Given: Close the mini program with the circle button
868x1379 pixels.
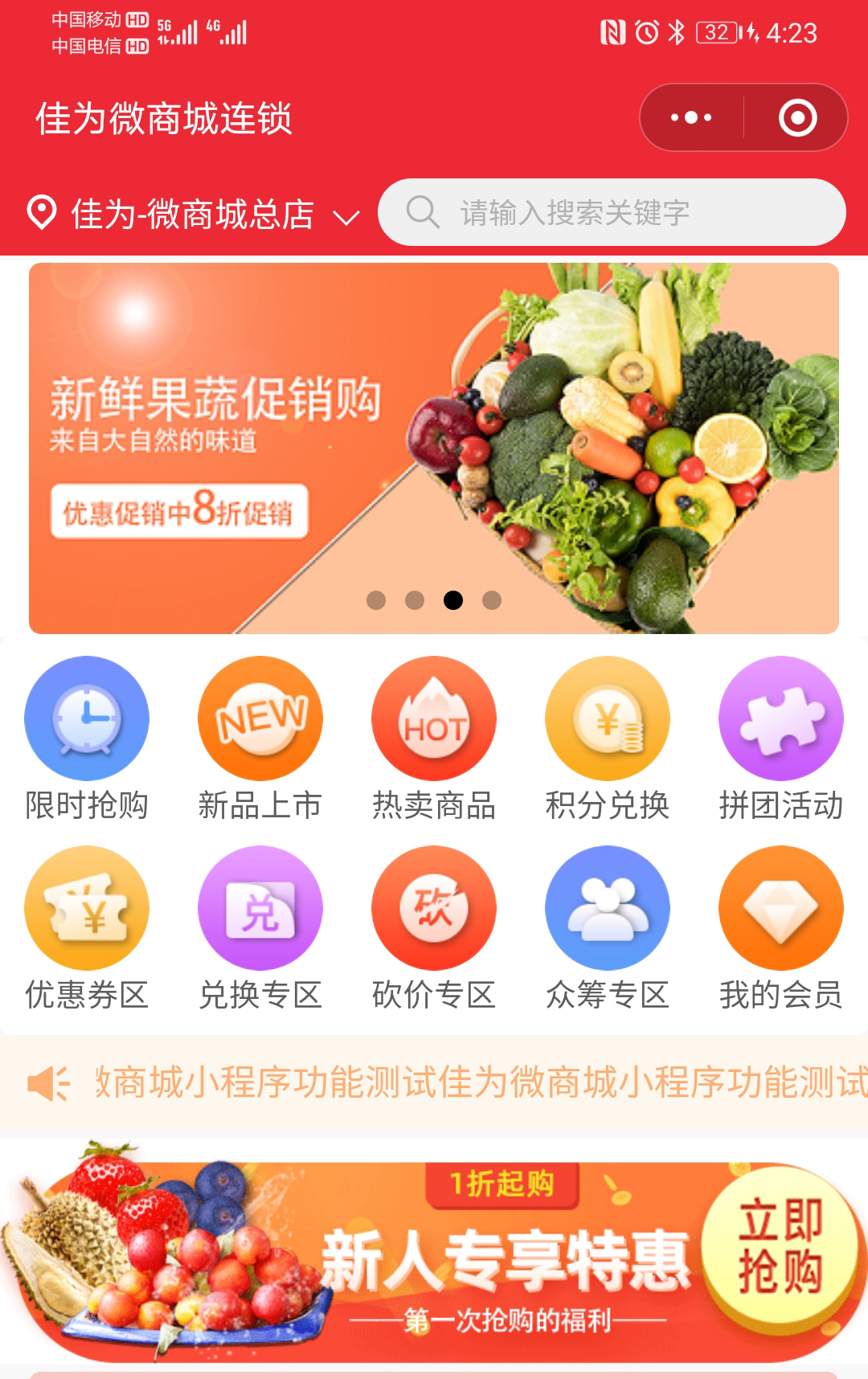Looking at the screenshot, I should 797,117.
